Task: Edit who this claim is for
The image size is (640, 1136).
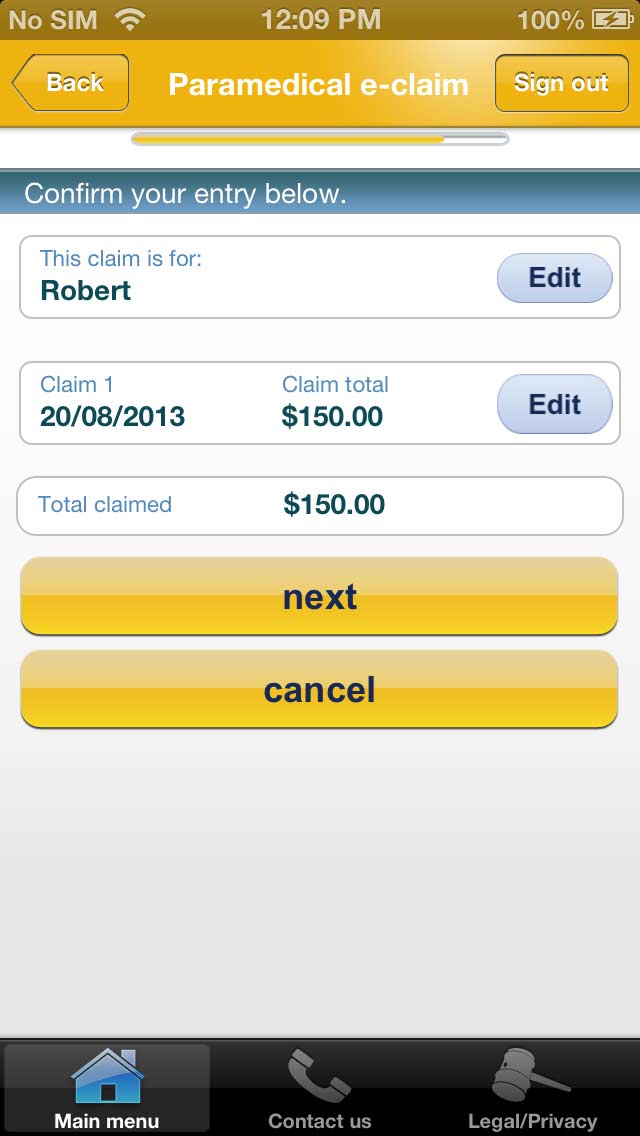Action: [554, 278]
